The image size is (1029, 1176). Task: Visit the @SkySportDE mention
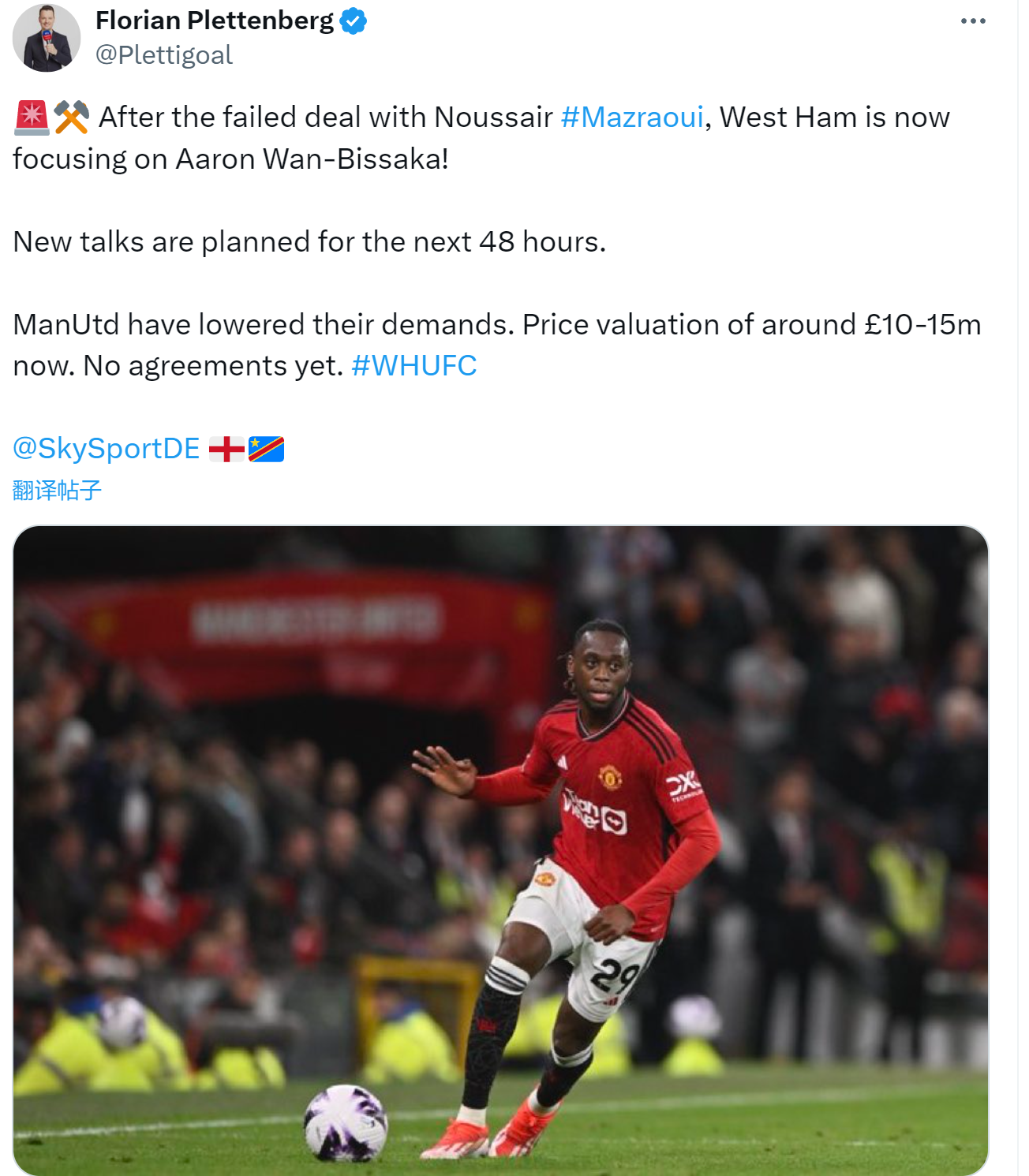[x=107, y=449]
